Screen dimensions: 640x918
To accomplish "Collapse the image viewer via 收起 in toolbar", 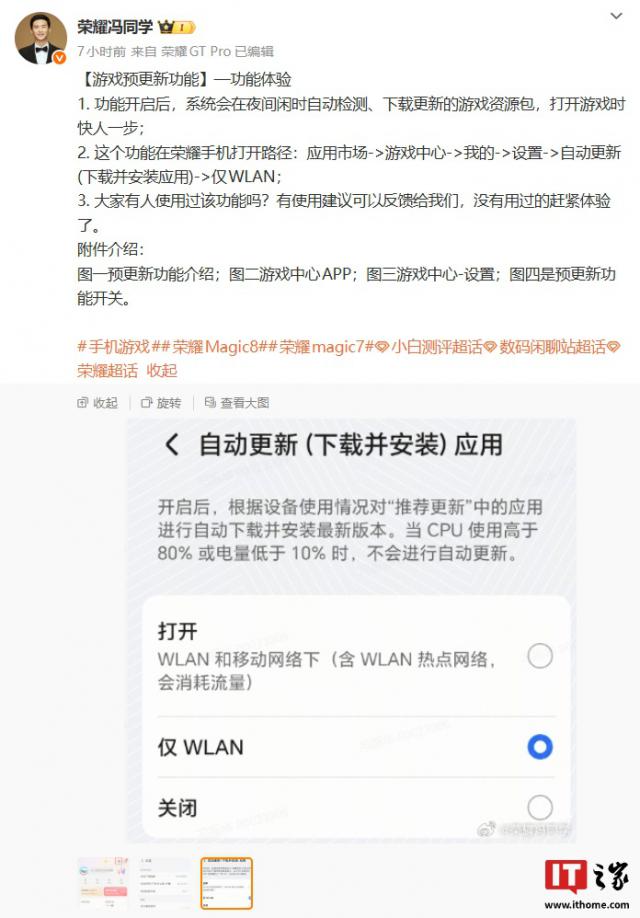I will 97,402.
